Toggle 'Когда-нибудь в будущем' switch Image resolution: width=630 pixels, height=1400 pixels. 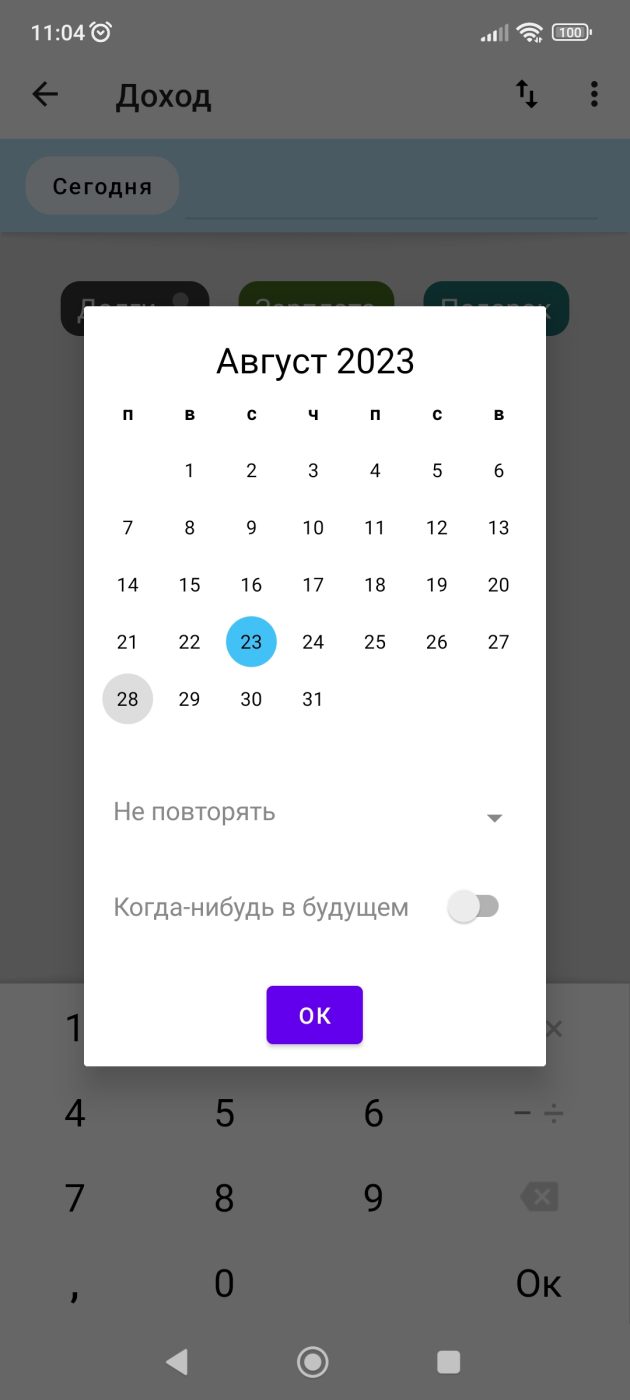[x=473, y=907]
